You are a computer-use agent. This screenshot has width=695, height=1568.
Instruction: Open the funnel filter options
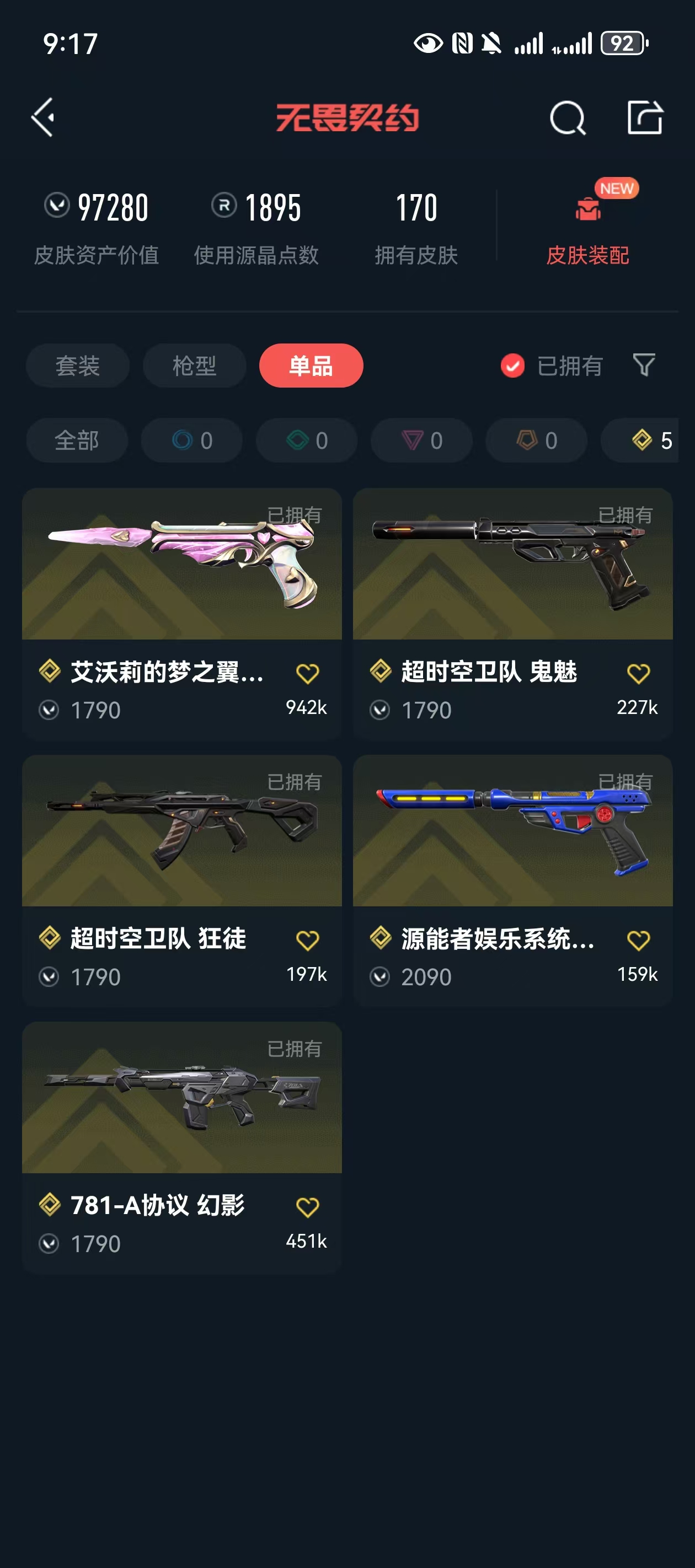tap(644, 365)
